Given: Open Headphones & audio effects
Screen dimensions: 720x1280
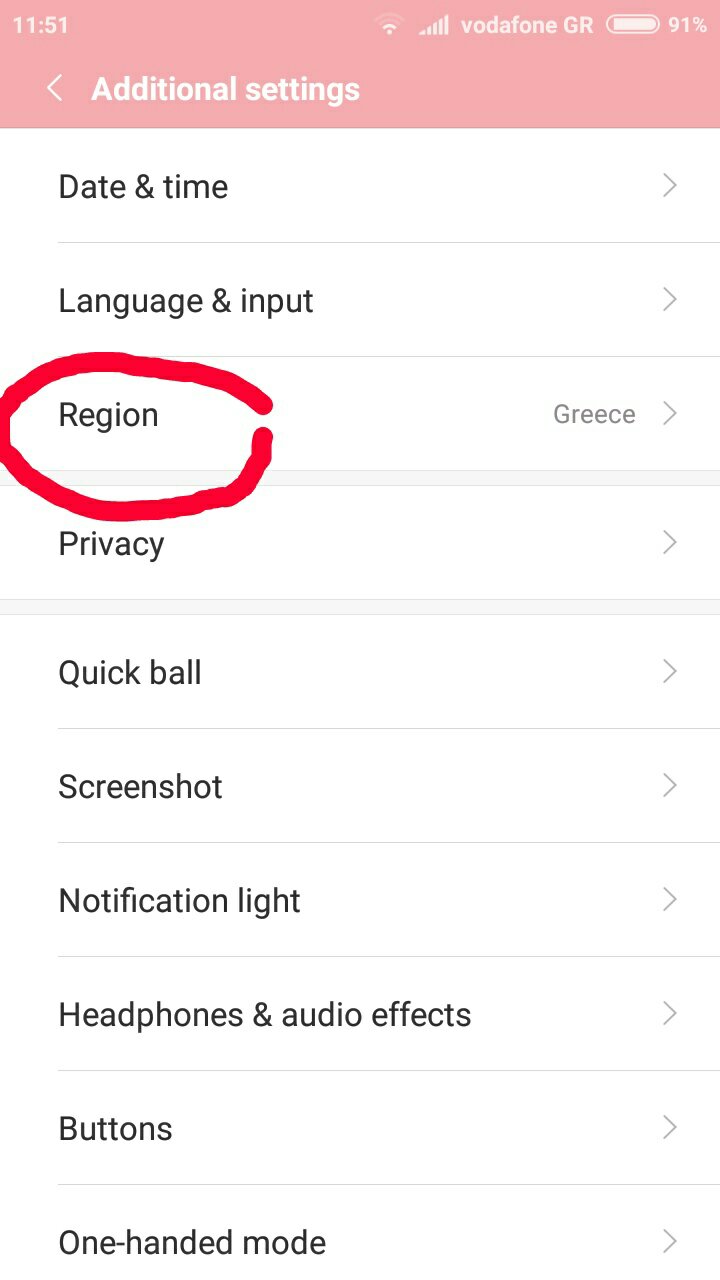Looking at the screenshot, I should 360,1015.
